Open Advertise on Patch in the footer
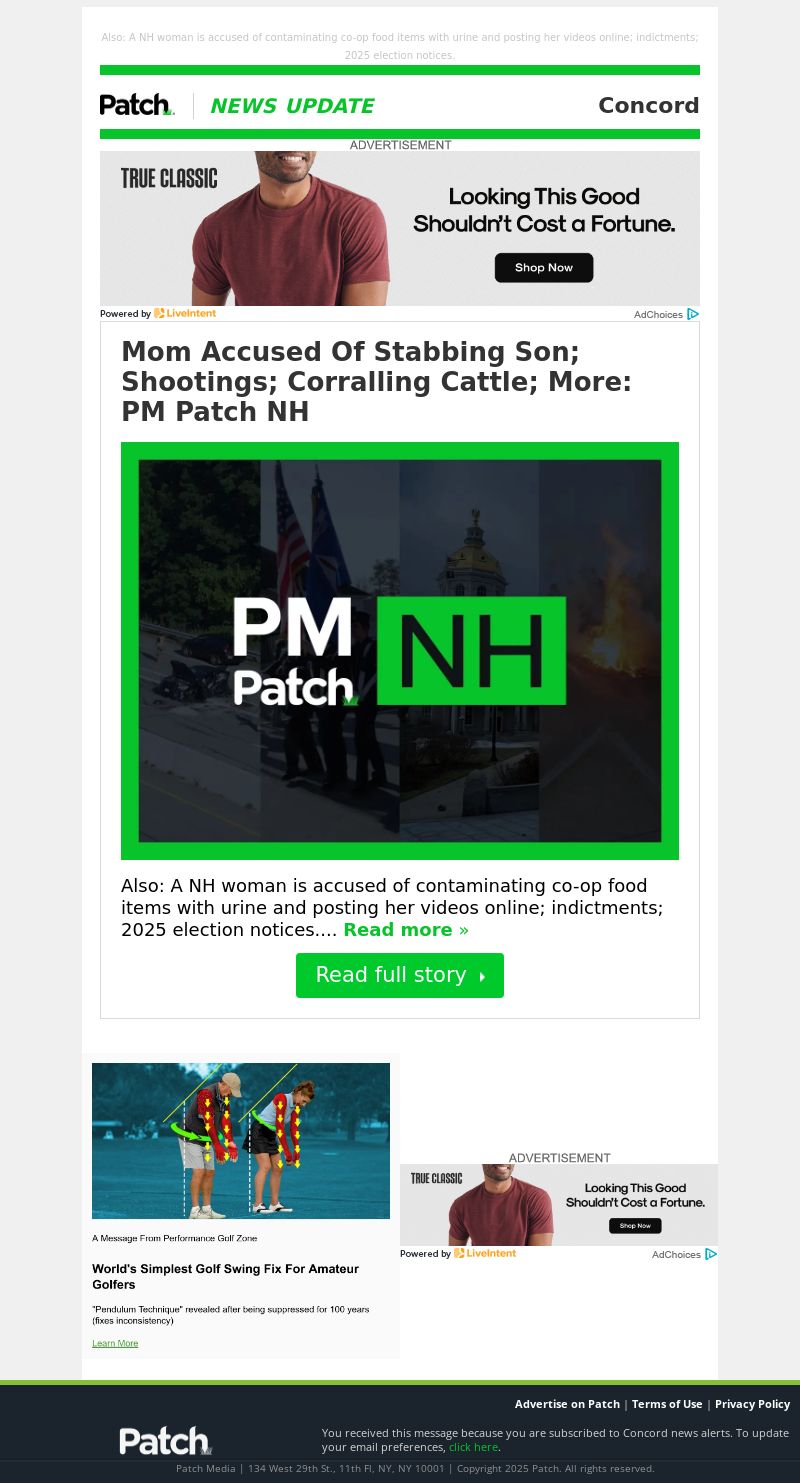800x1483 pixels. [x=567, y=1404]
